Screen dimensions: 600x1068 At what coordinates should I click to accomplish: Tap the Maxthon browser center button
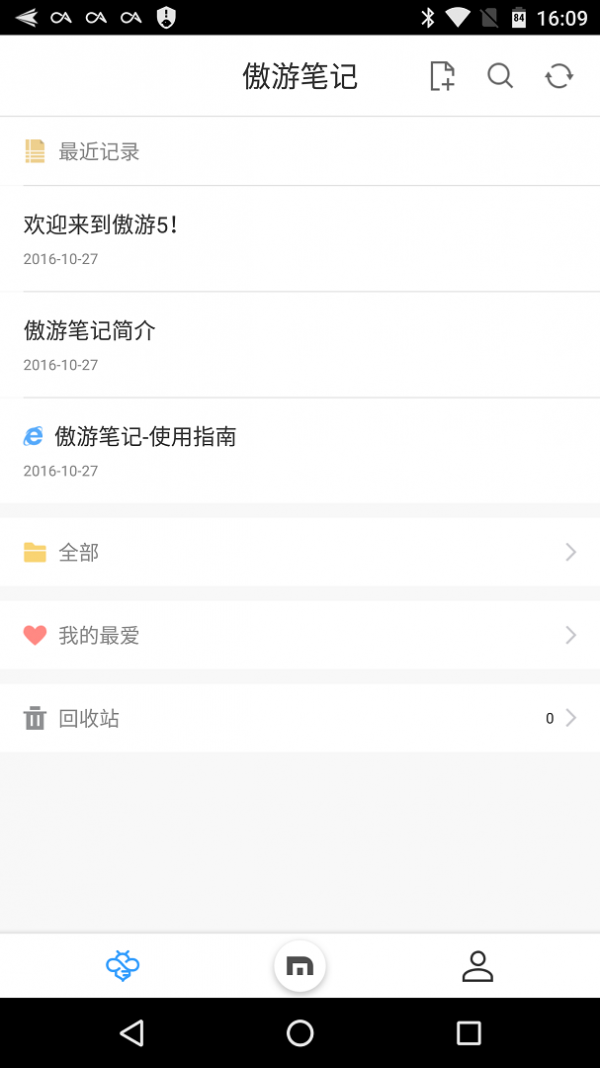tap(300, 966)
